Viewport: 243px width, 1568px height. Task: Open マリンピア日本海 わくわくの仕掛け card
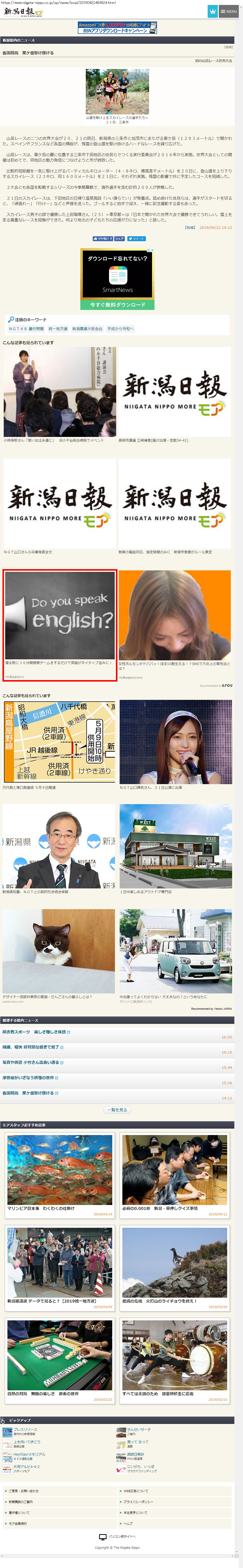[59, 1169]
